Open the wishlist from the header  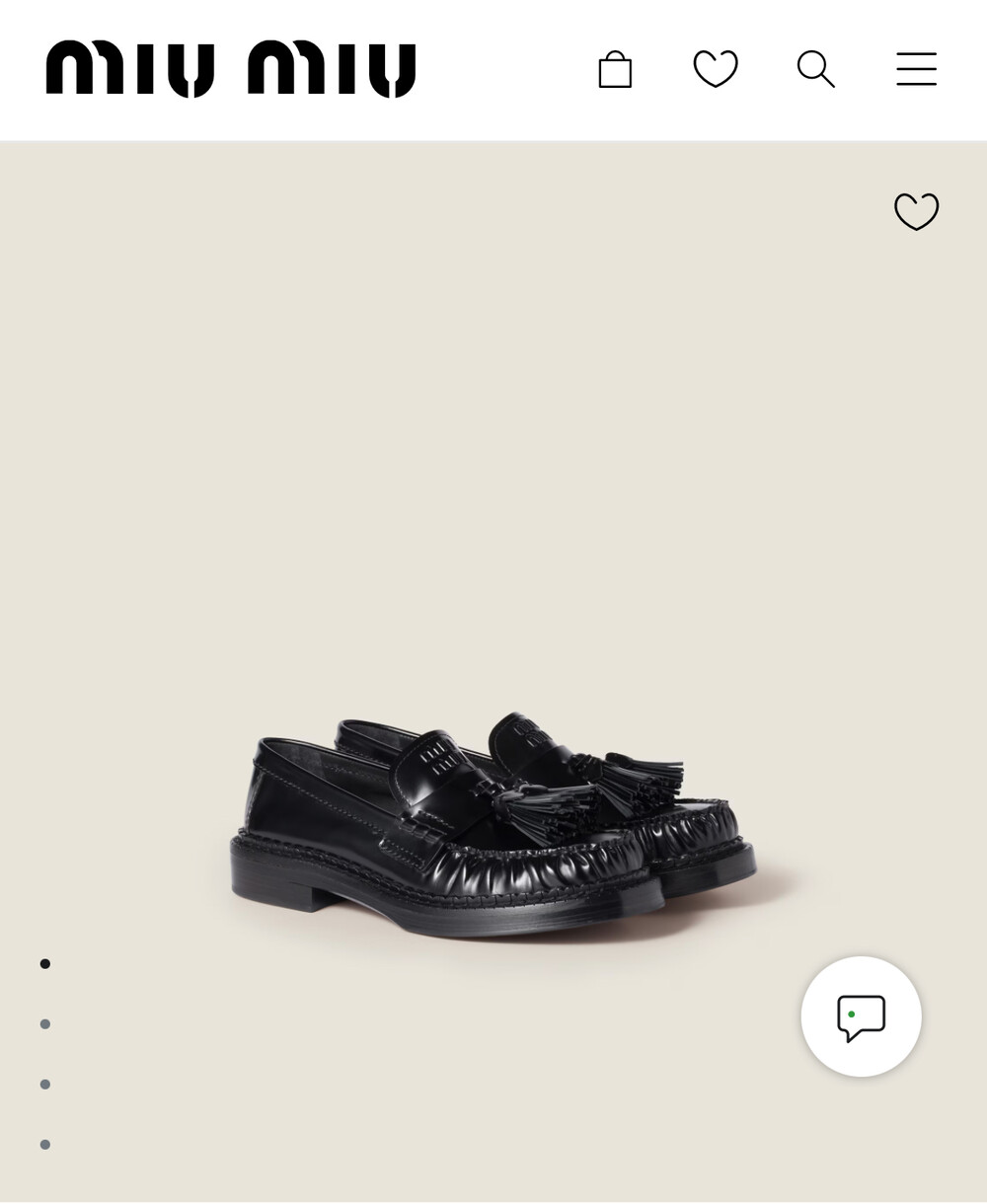(716, 69)
